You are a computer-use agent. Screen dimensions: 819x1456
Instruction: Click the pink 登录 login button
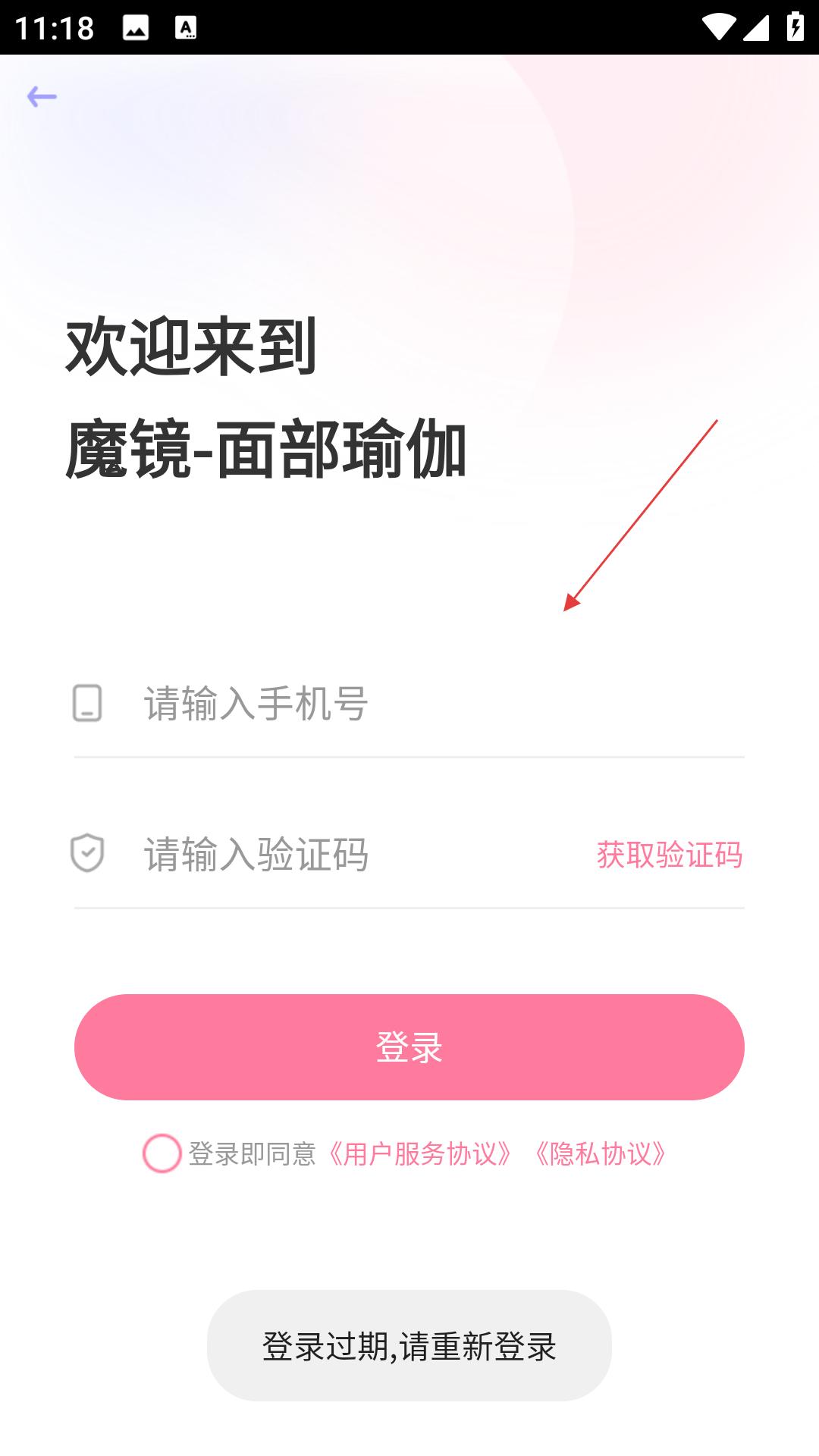[409, 1048]
